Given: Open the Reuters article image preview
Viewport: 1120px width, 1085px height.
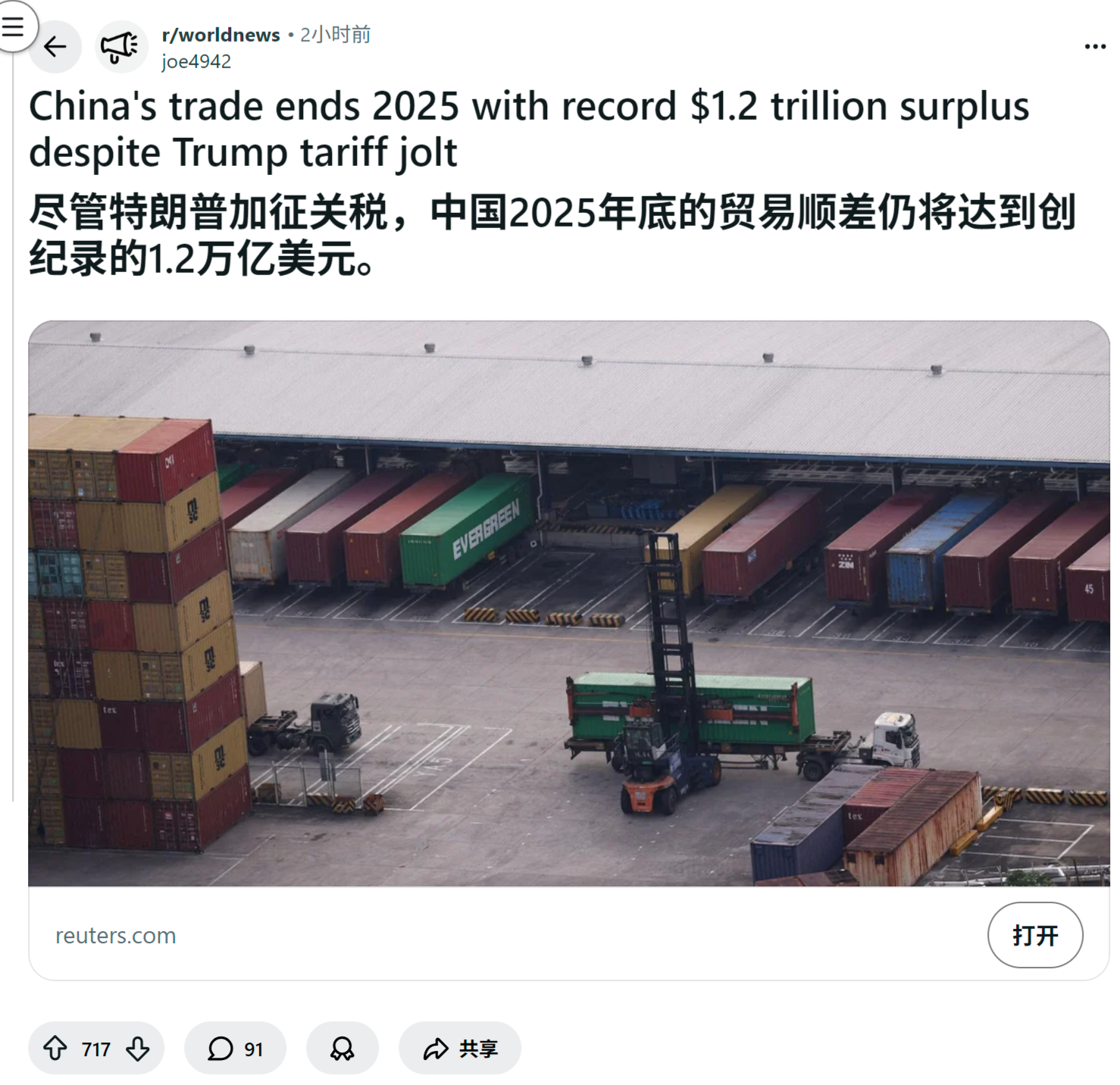Looking at the screenshot, I should pyautogui.click(x=568, y=603).
